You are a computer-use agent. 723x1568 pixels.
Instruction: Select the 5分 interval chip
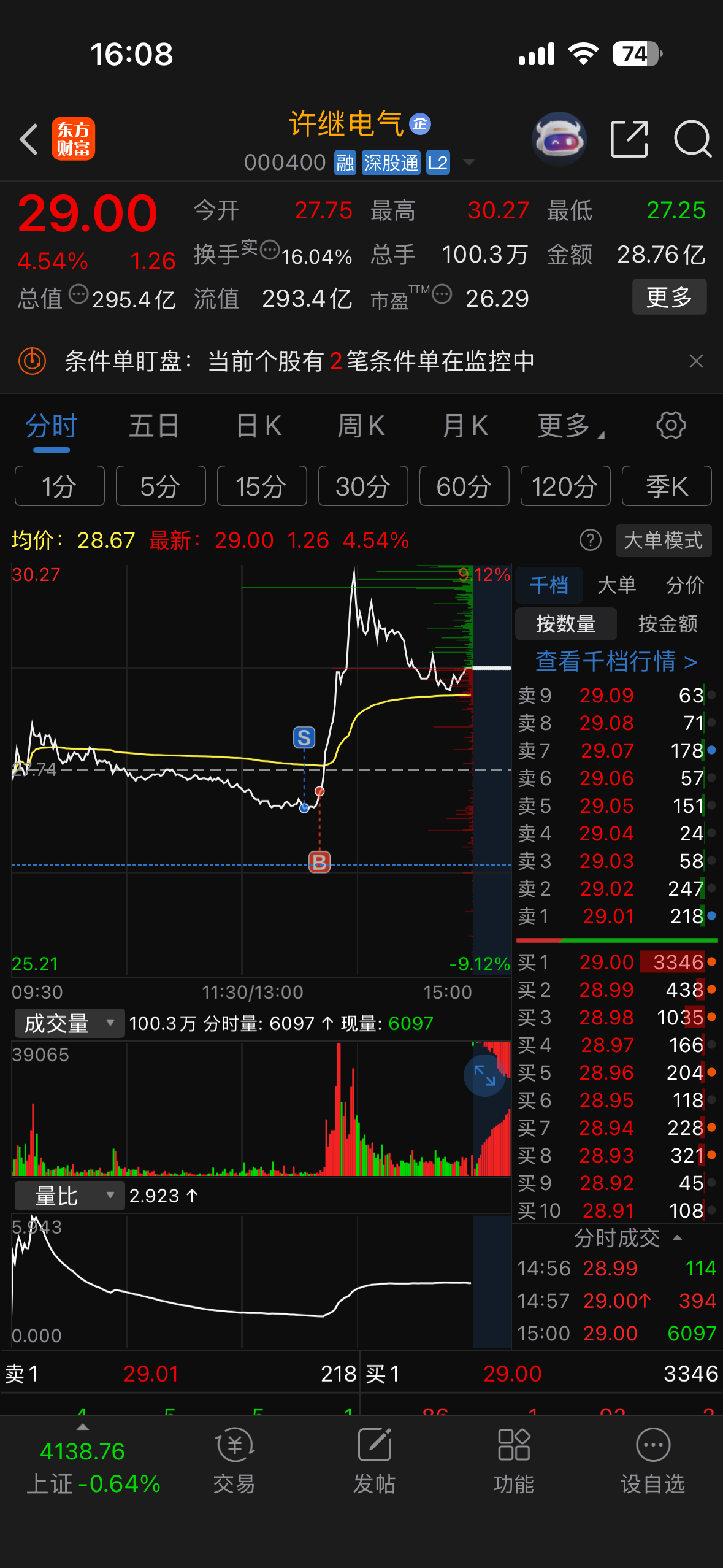click(161, 486)
